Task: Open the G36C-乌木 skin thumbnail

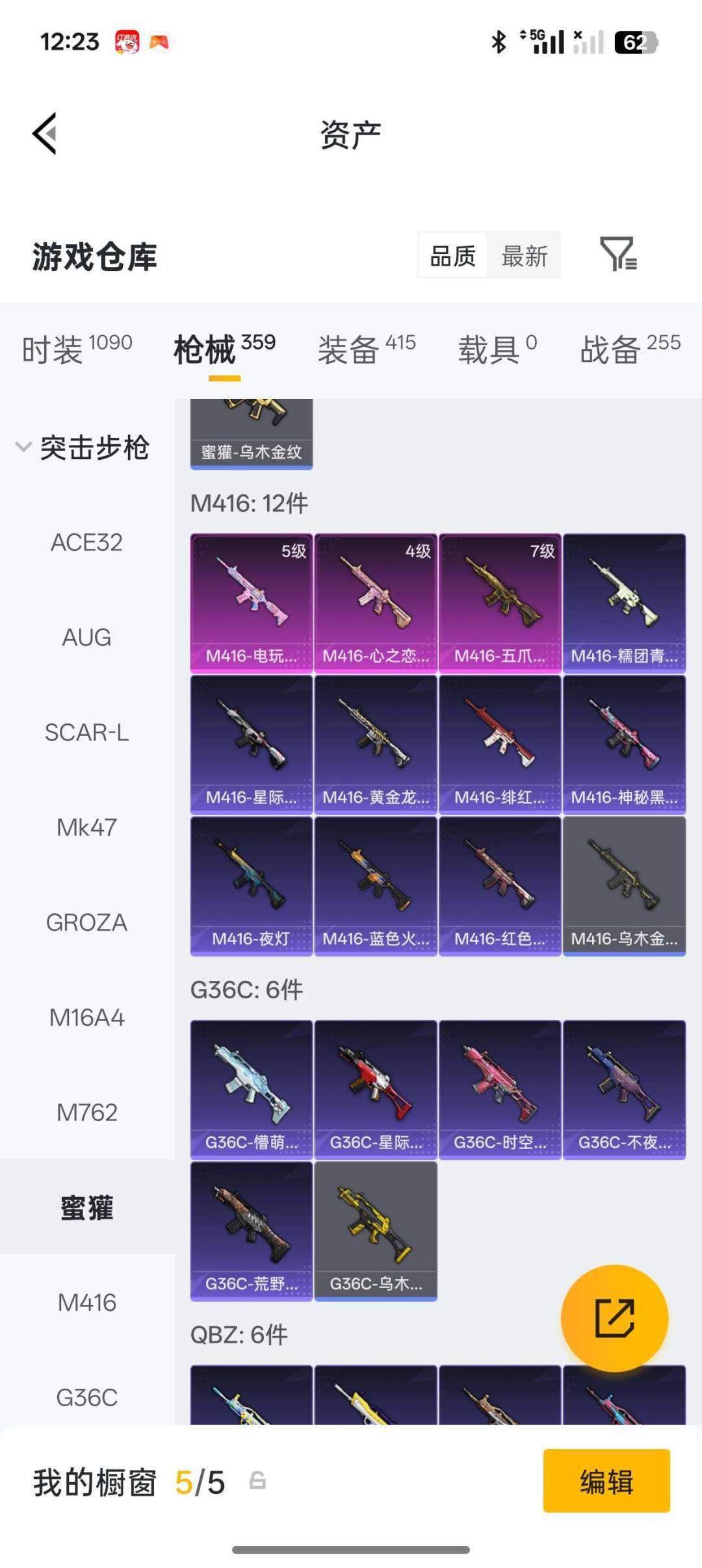Action: (x=376, y=1232)
